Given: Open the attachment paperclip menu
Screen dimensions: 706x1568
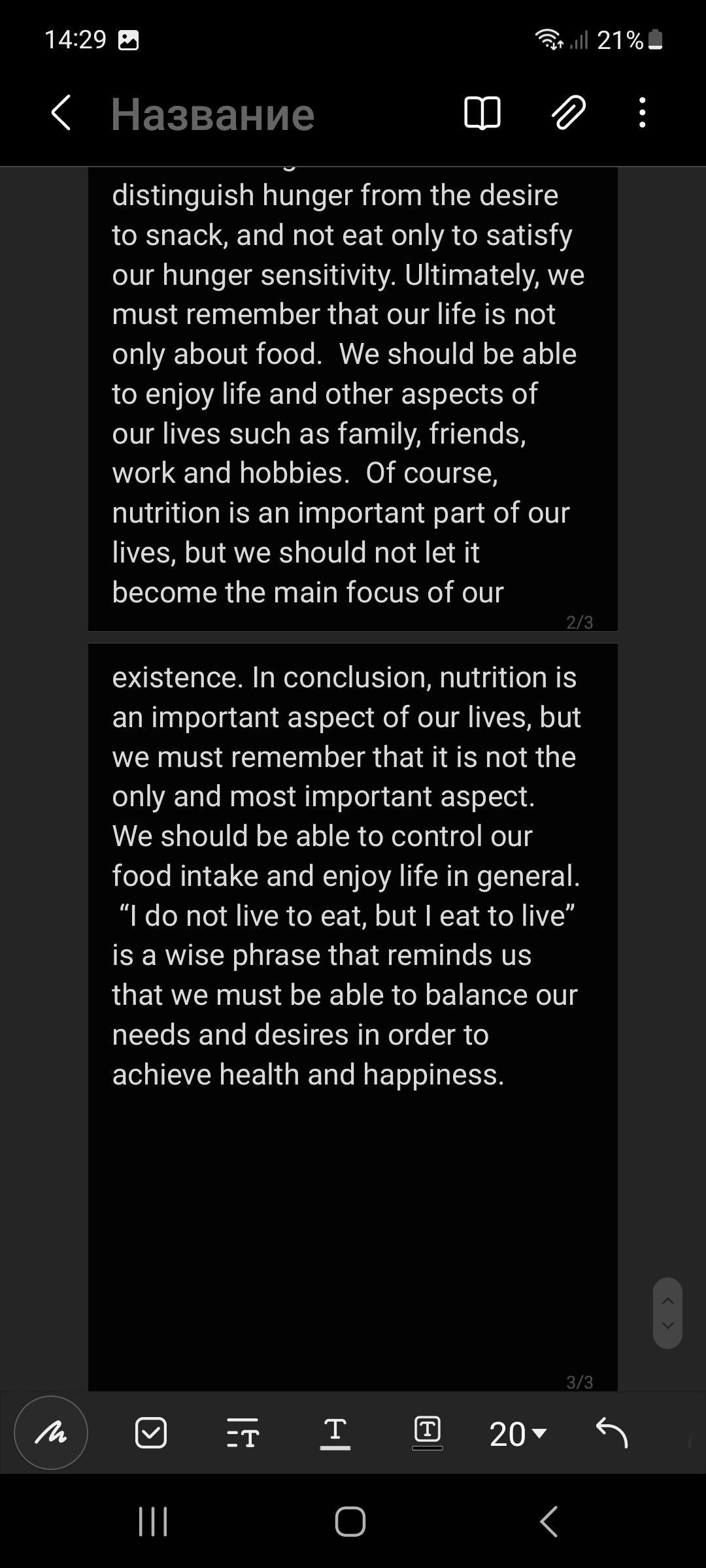Looking at the screenshot, I should click(568, 113).
